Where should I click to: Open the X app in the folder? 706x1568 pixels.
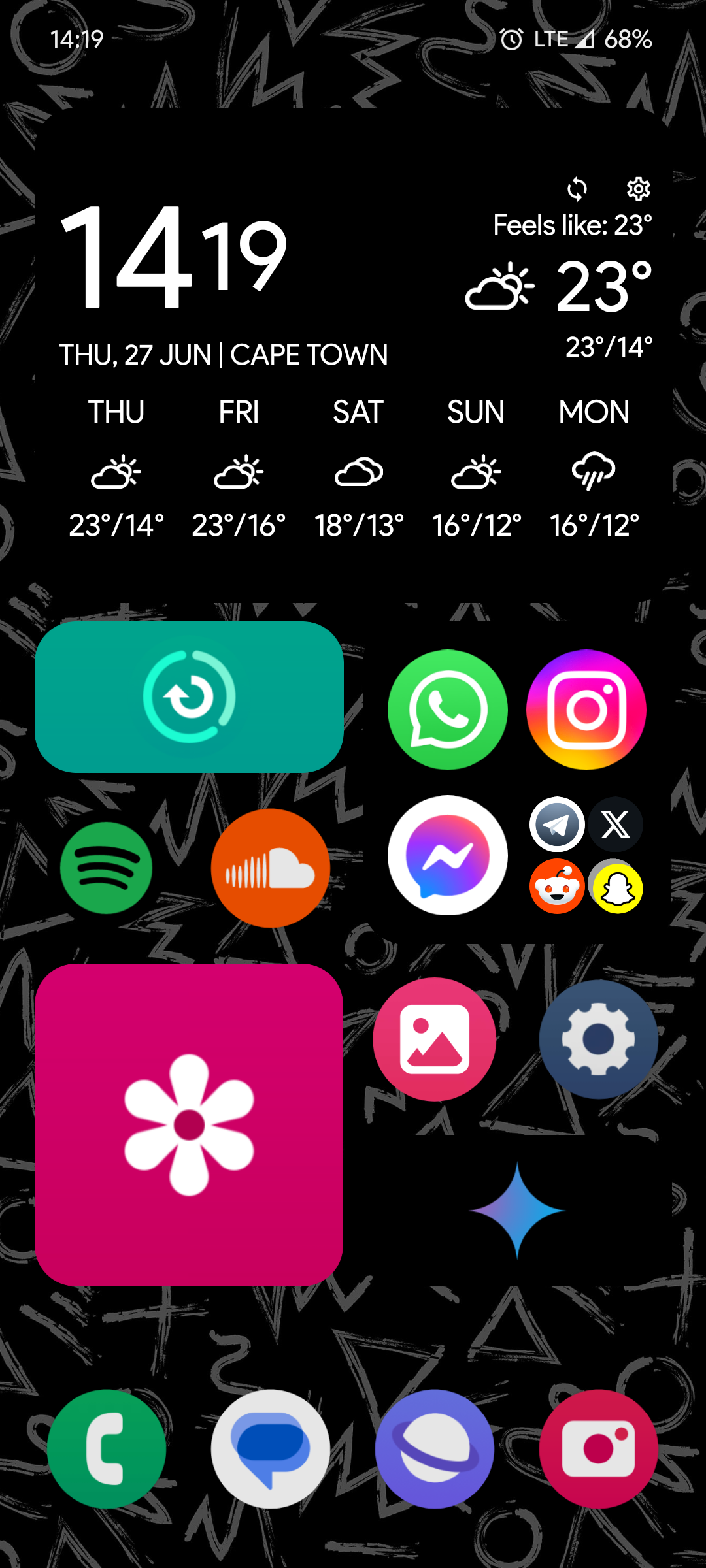[x=615, y=825]
